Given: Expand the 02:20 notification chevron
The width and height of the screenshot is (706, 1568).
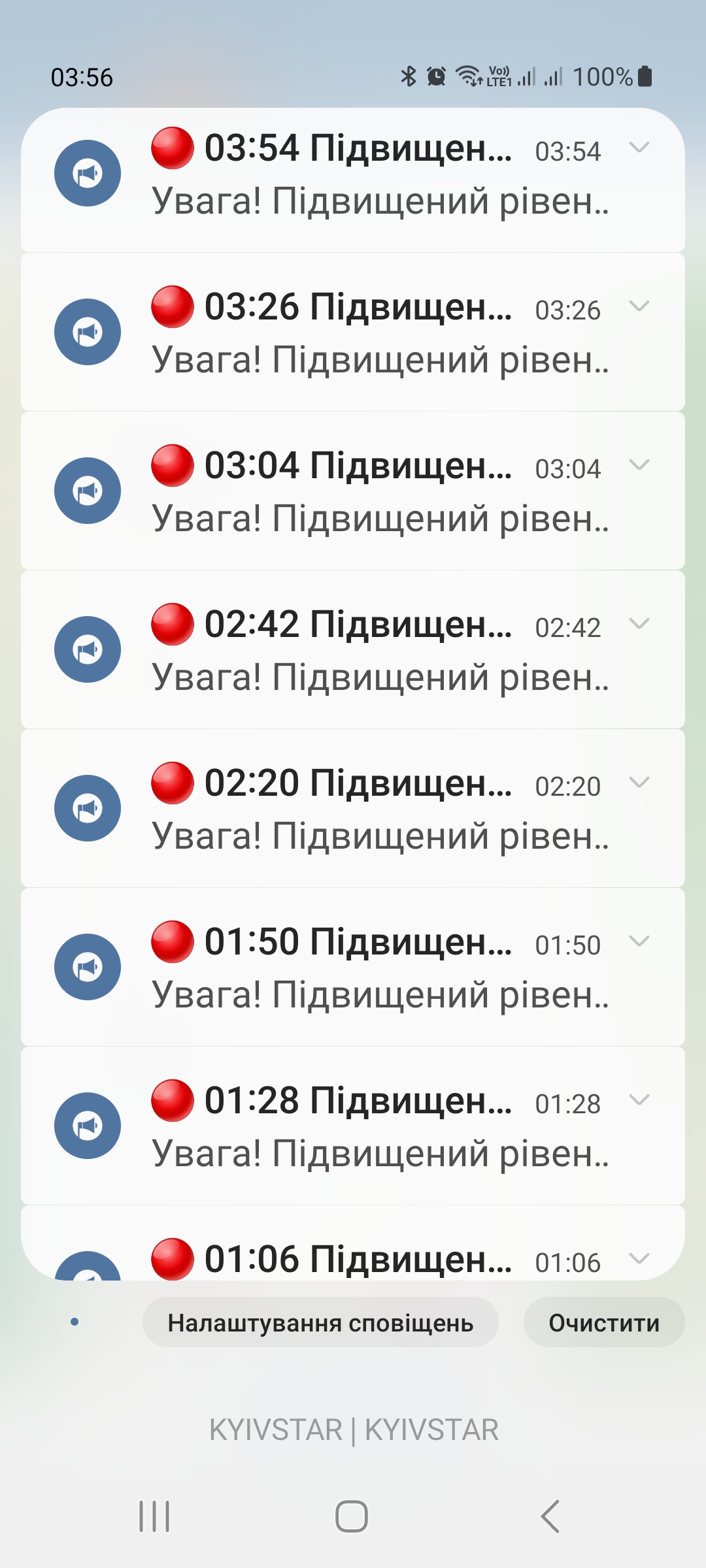Looking at the screenshot, I should coord(639,782).
